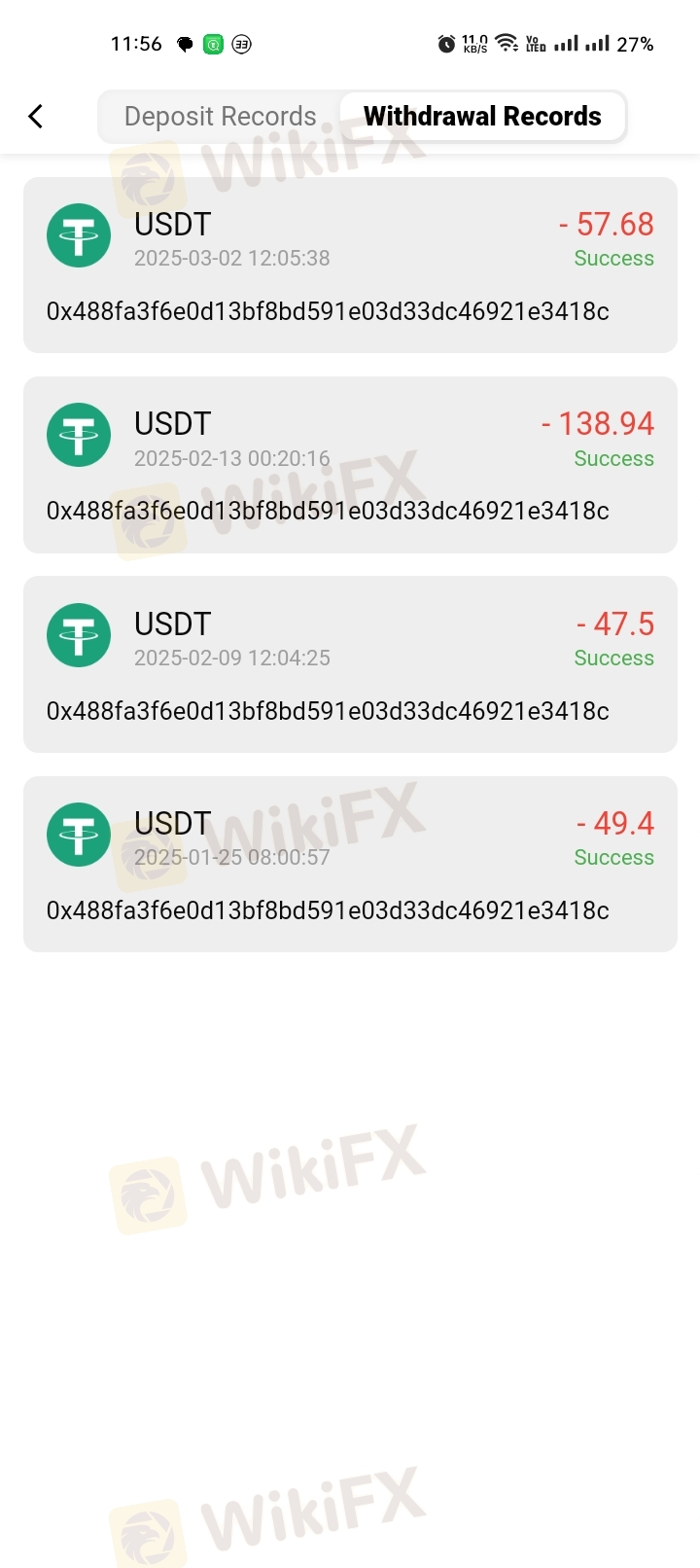
Task: Go back using the arrow icon
Action: pyautogui.click(x=36, y=117)
